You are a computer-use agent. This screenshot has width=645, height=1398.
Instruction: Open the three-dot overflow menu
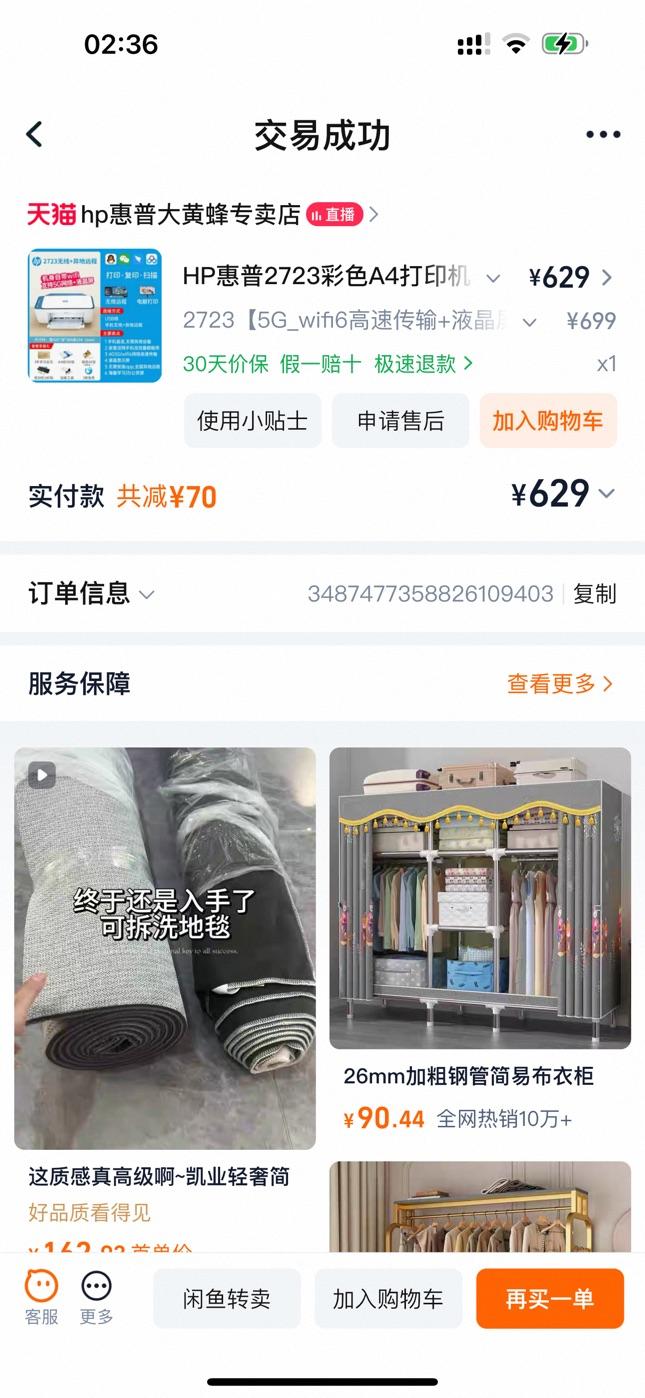tap(603, 135)
